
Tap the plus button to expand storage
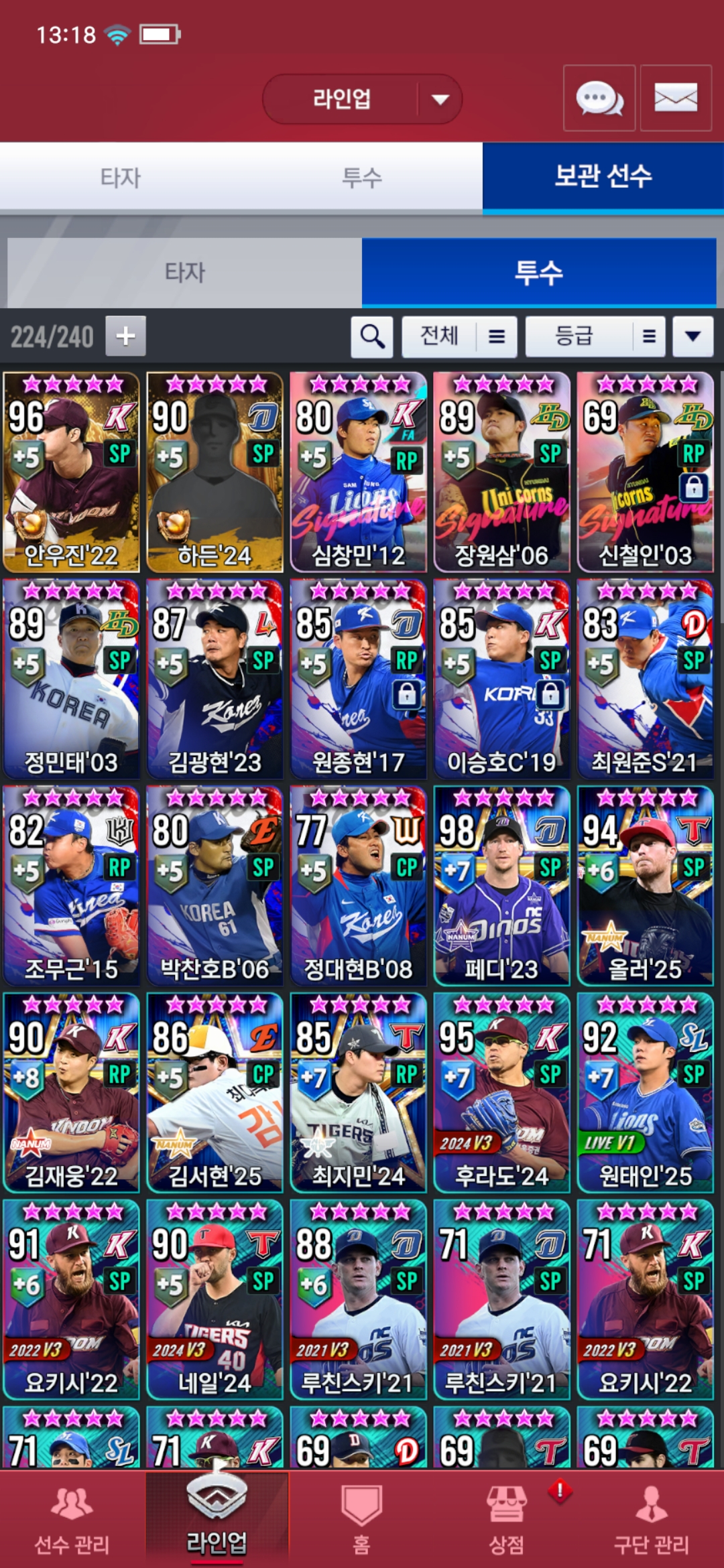125,336
